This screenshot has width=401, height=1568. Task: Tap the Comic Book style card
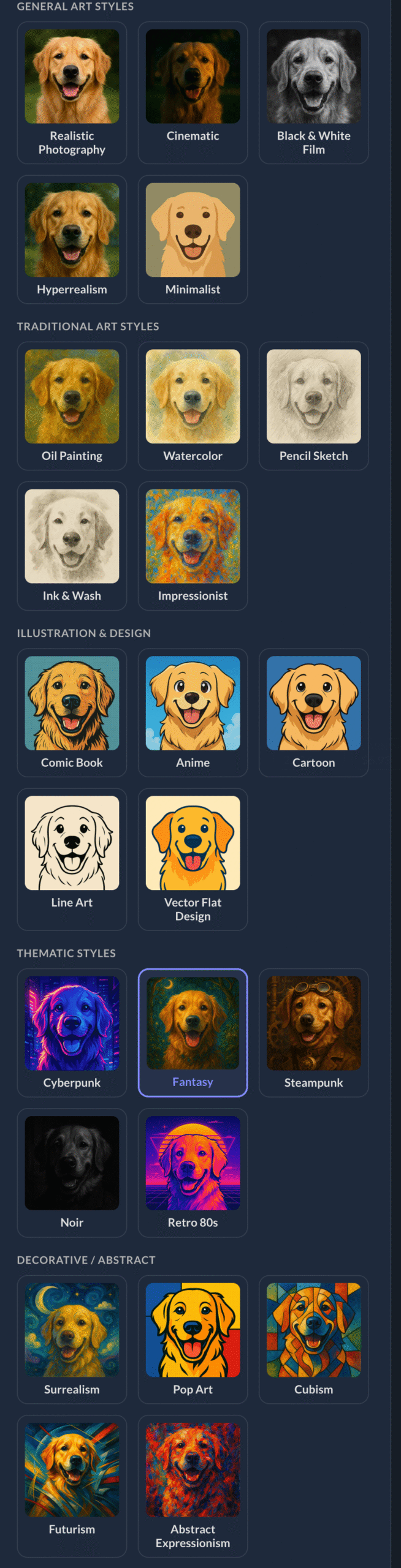coord(72,712)
